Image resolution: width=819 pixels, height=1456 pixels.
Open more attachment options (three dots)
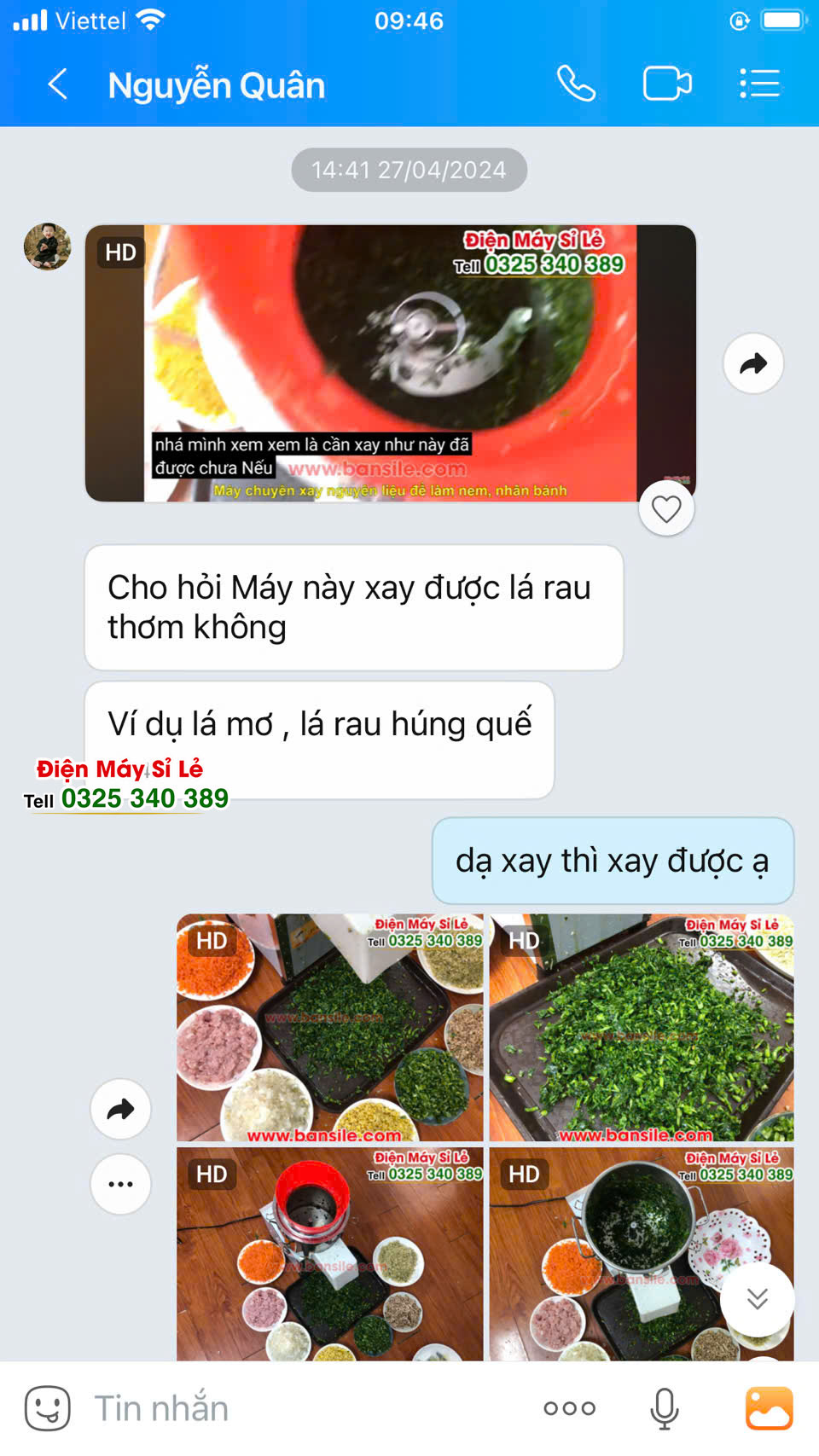569,1408
